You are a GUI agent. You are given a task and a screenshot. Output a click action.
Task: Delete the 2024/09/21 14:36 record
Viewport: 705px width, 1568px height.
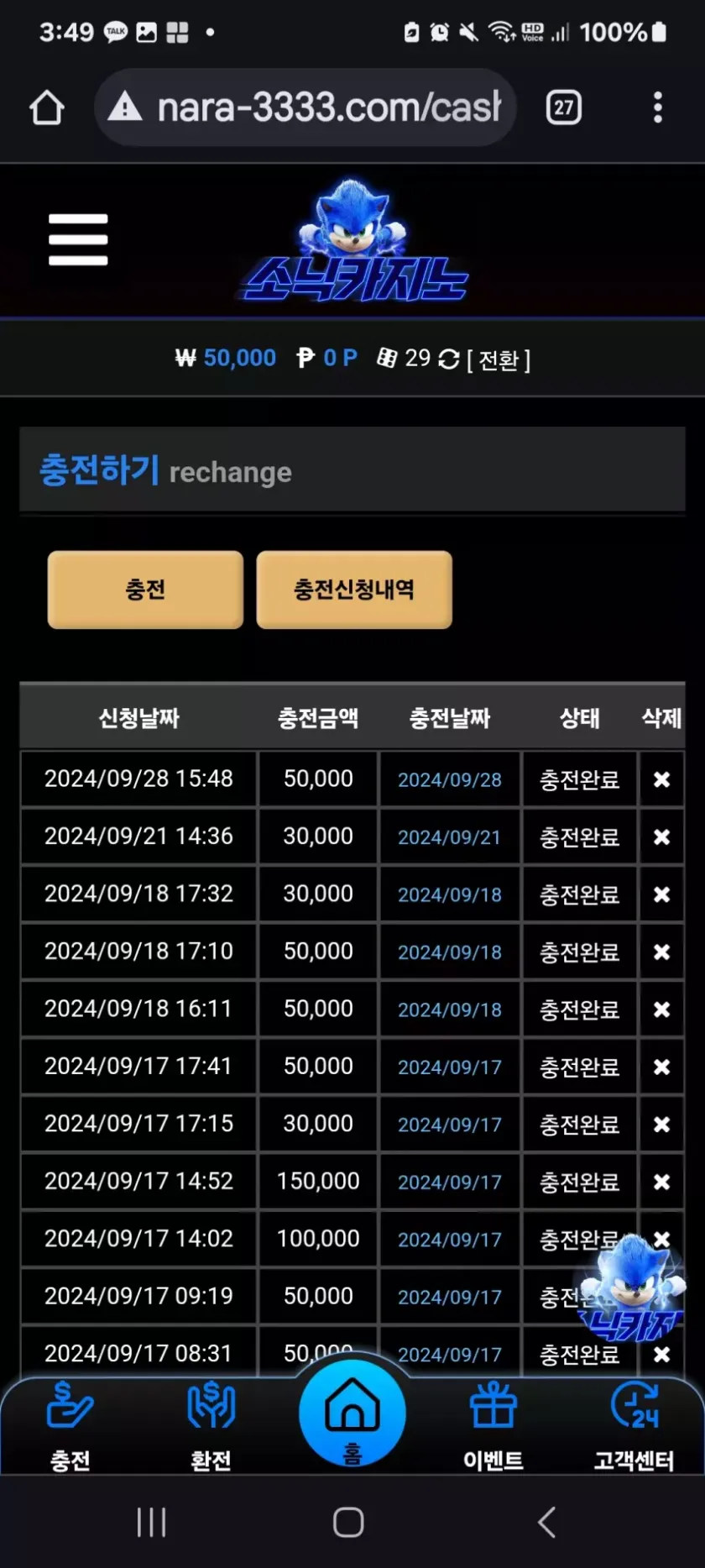point(661,837)
